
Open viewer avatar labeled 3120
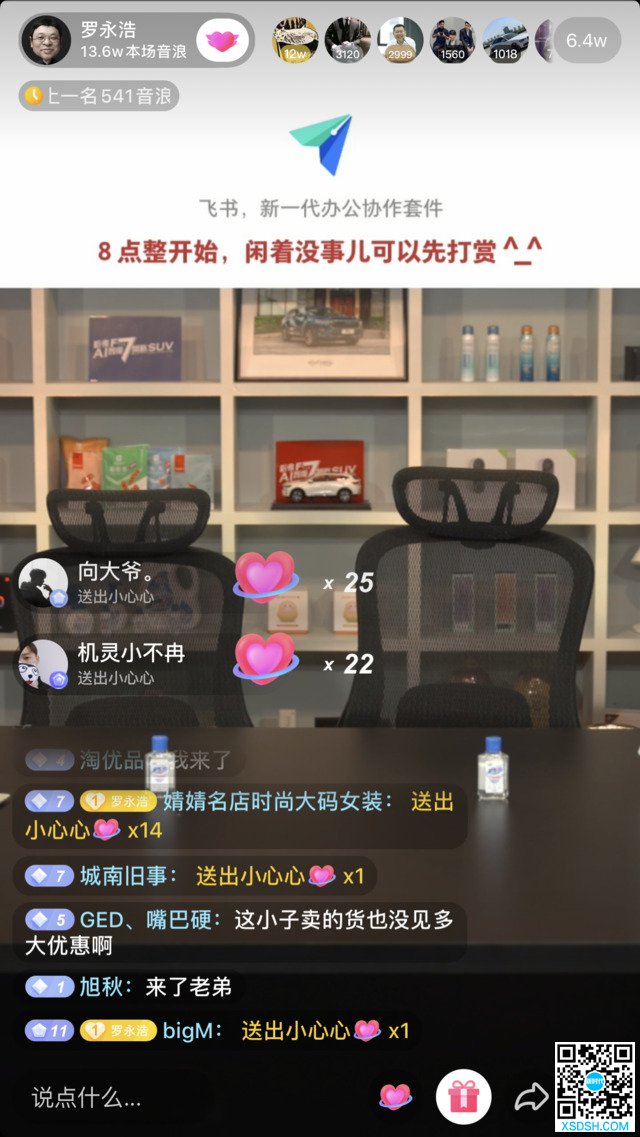click(x=348, y=40)
